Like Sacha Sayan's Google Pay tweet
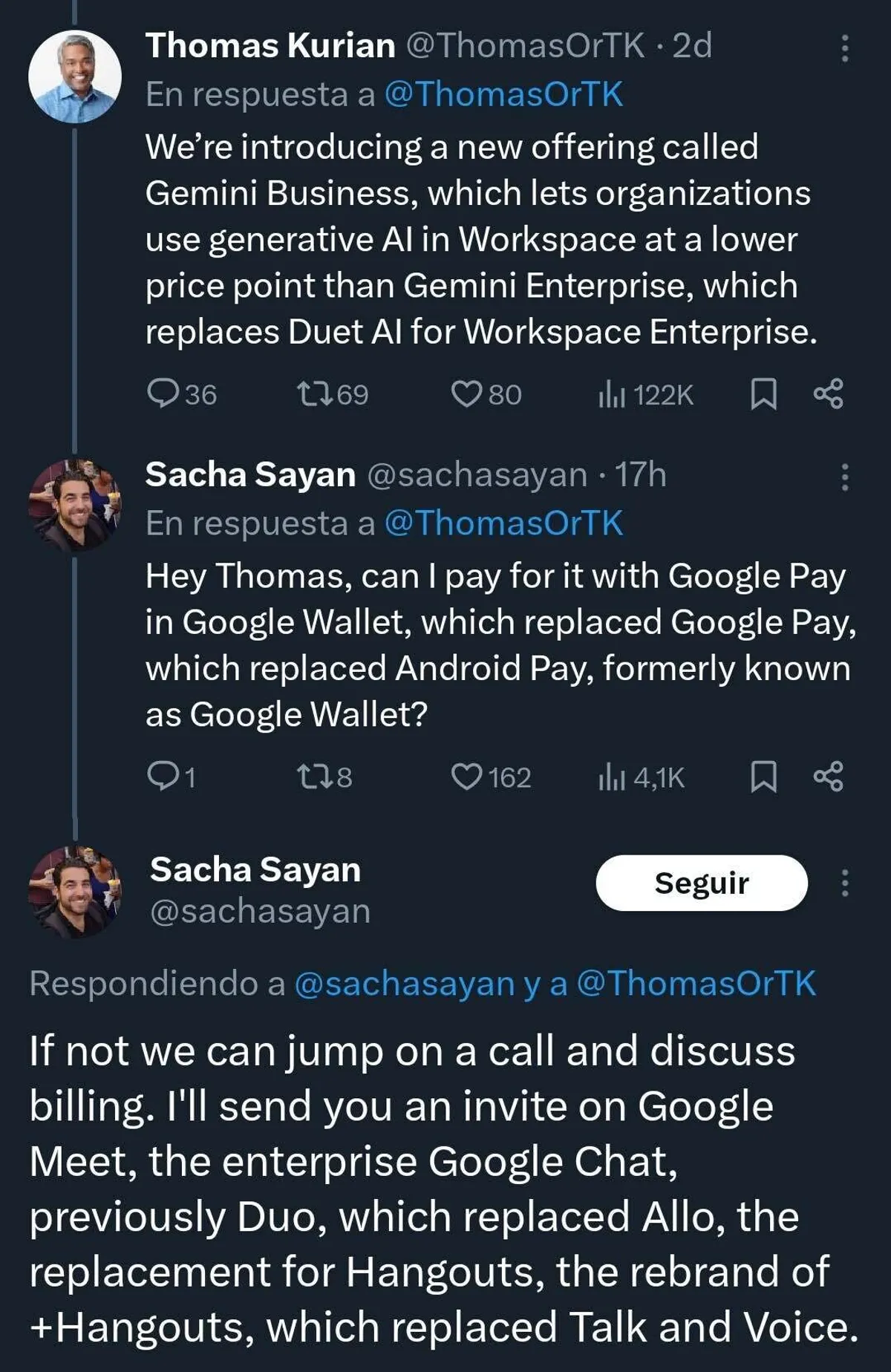The width and height of the screenshot is (891, 1372). coord(467,777)
